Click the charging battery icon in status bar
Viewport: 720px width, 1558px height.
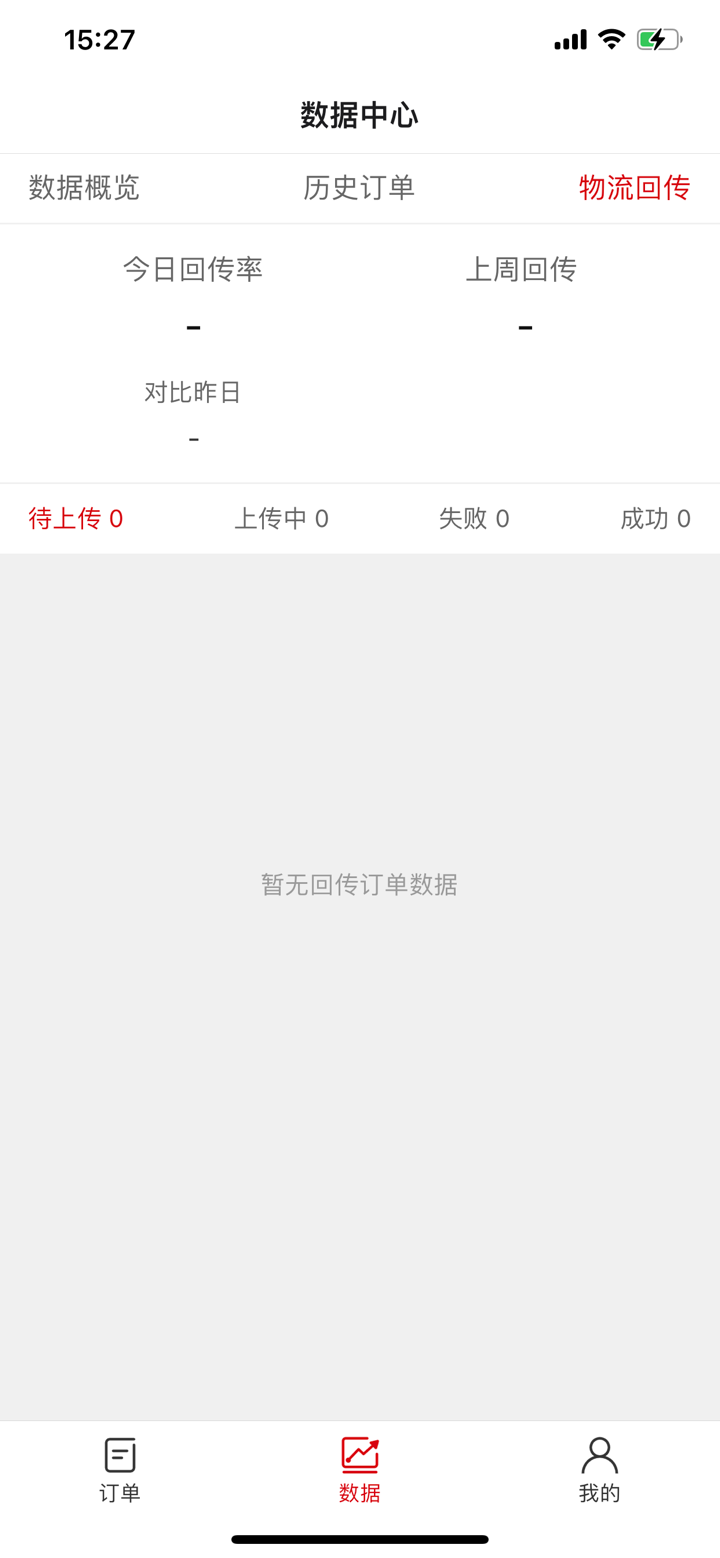tap(660, 39)
